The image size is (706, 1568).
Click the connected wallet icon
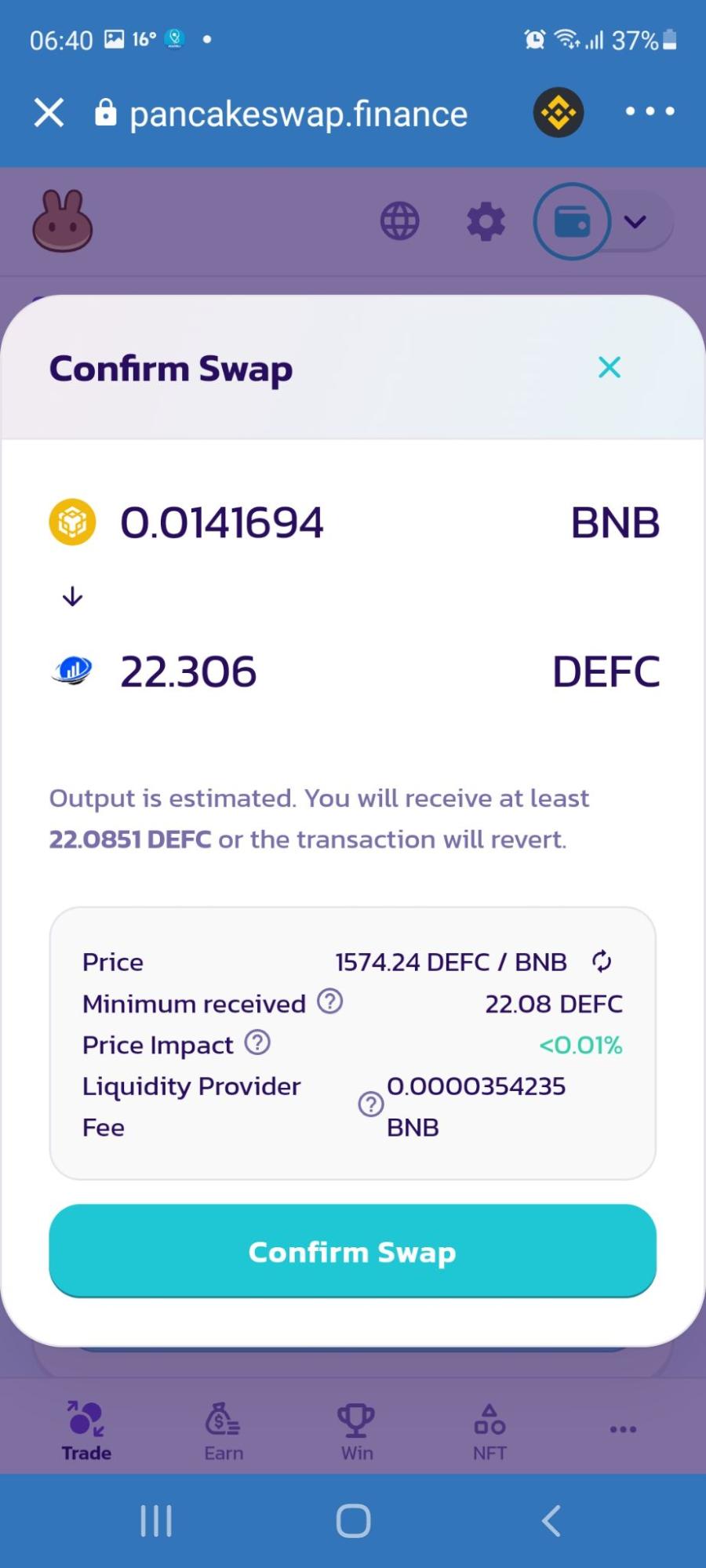572,221
